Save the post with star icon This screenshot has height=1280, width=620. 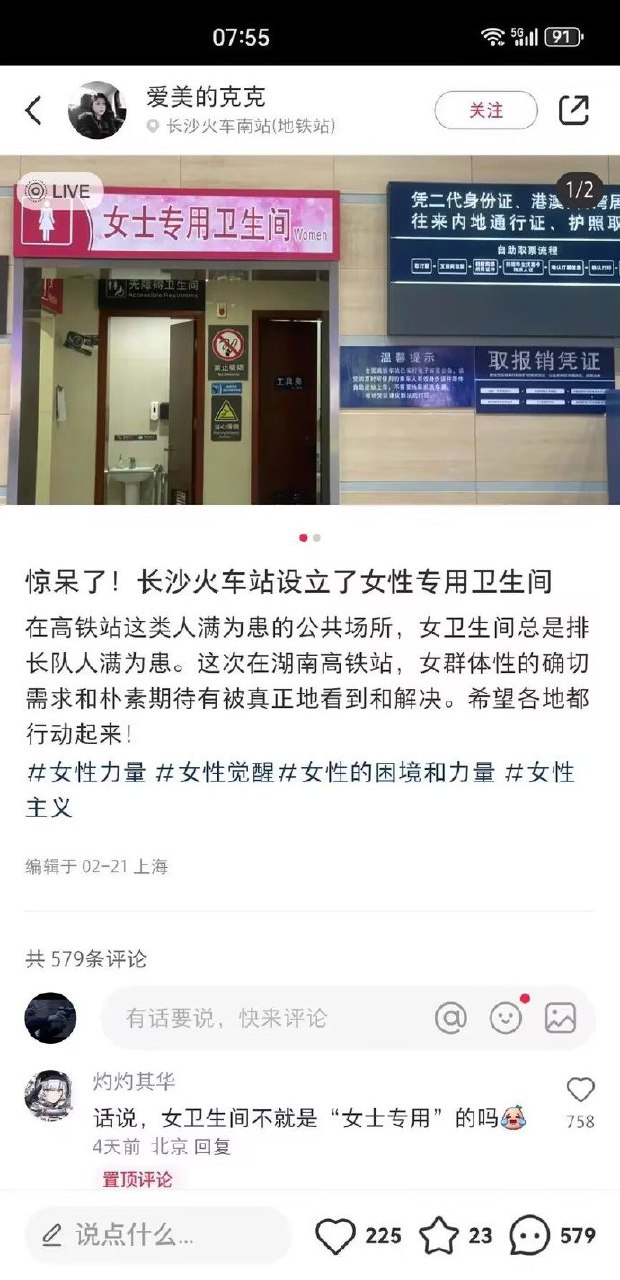[439, 1236]
